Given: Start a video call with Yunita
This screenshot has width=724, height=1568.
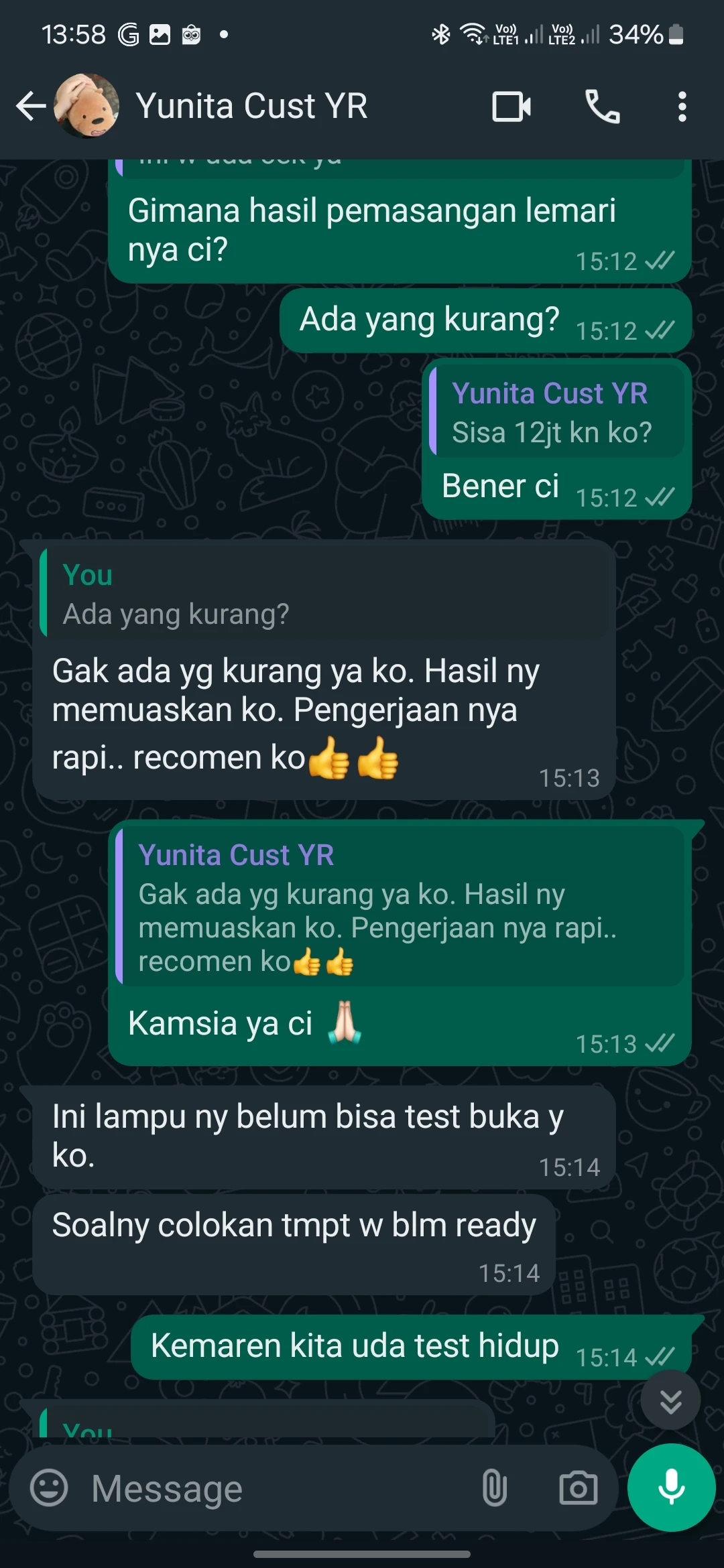Looking at the screenshot, I should [511, 107].
